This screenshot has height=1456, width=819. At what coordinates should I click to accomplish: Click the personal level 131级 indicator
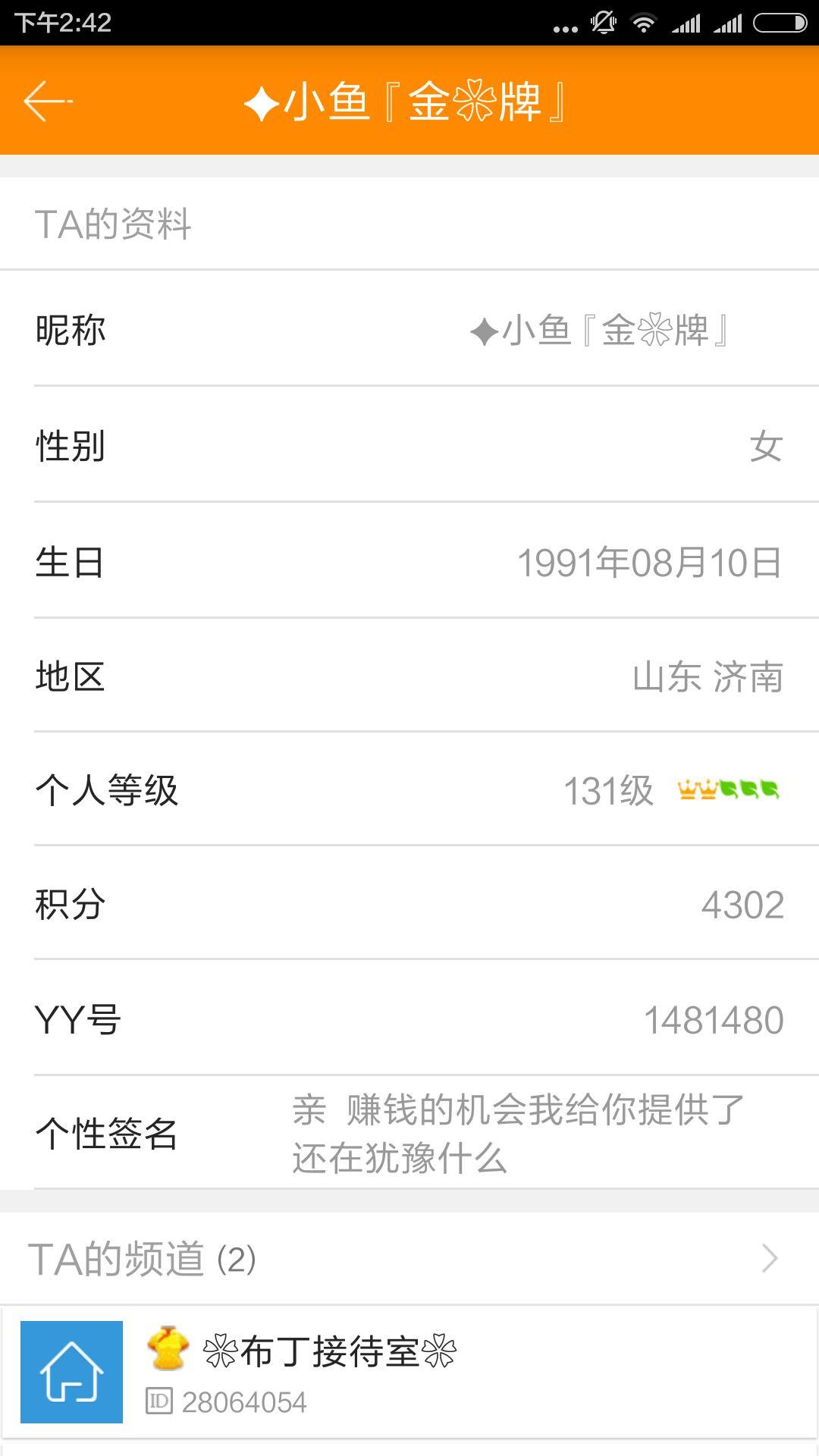[609, 791]
